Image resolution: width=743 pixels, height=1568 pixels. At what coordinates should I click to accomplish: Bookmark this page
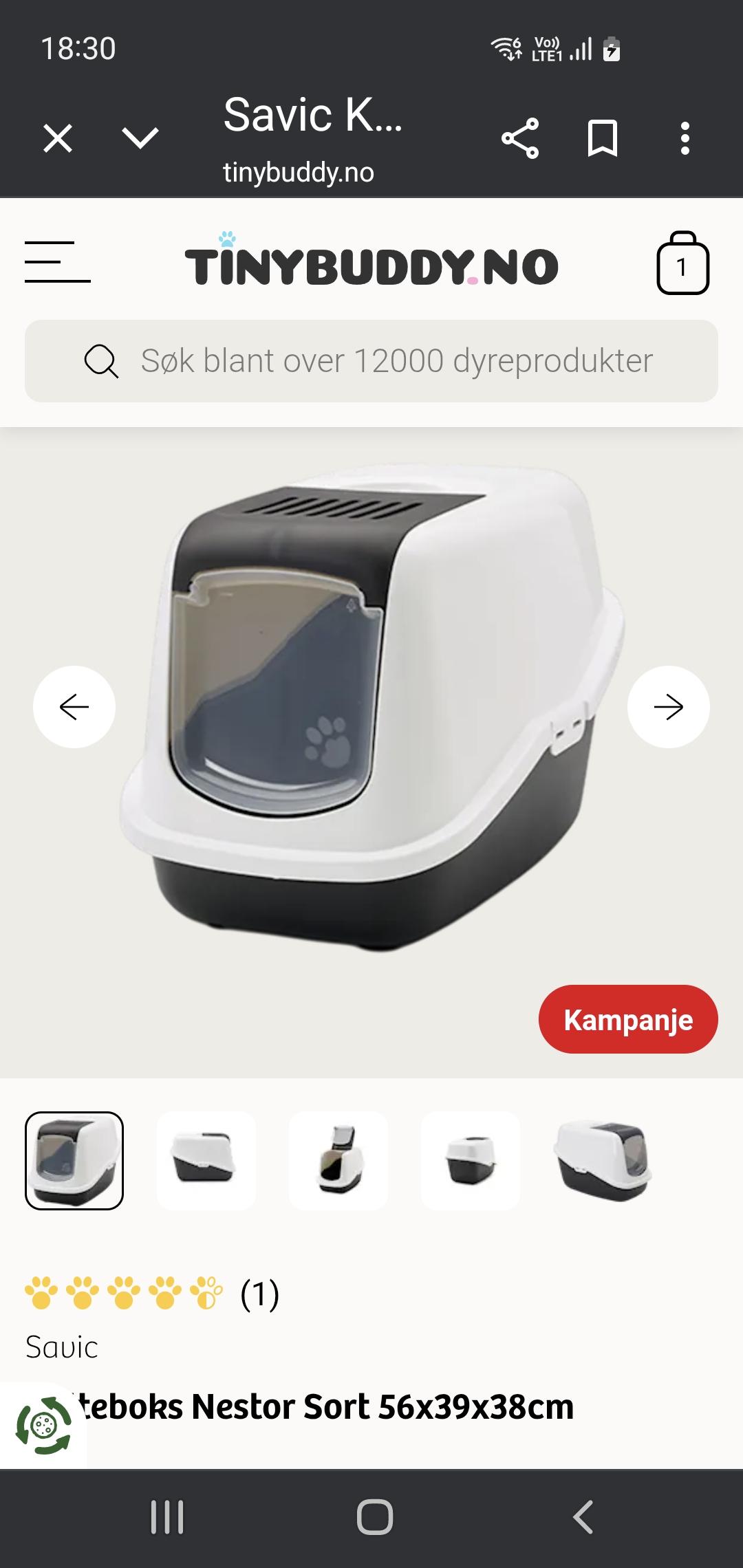click(603, 138)
